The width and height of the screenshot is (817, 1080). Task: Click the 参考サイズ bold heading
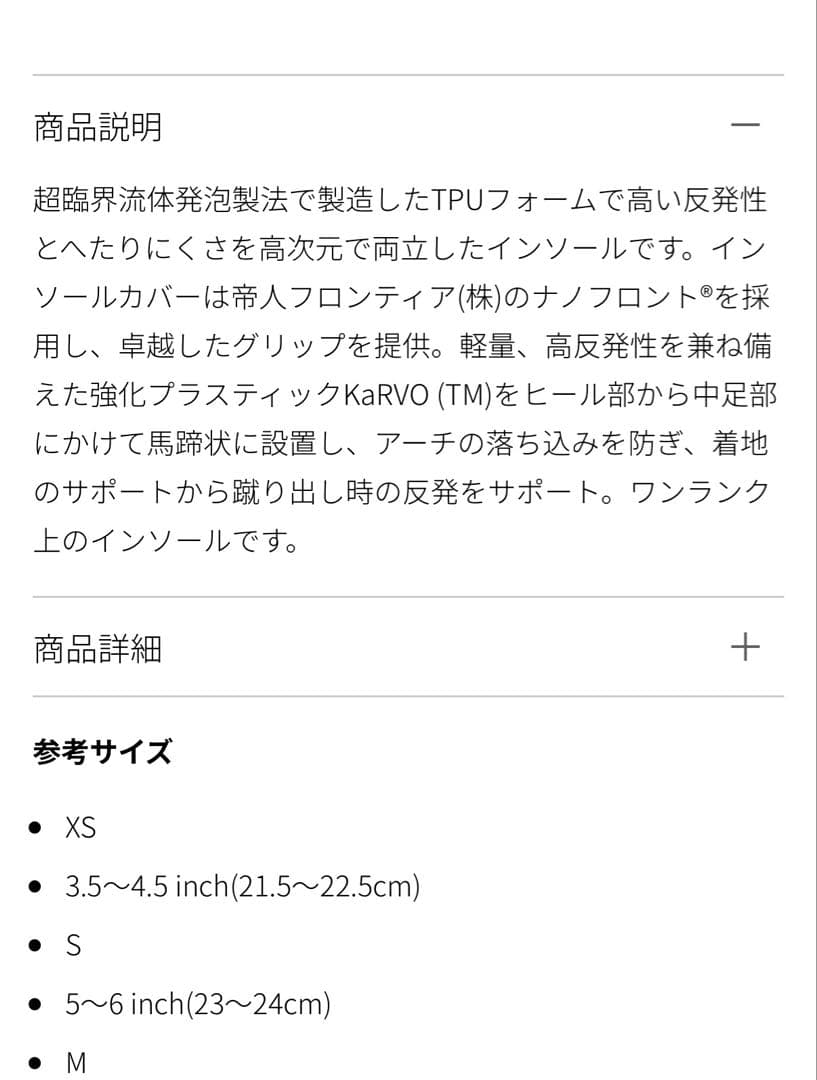point(102,750)
